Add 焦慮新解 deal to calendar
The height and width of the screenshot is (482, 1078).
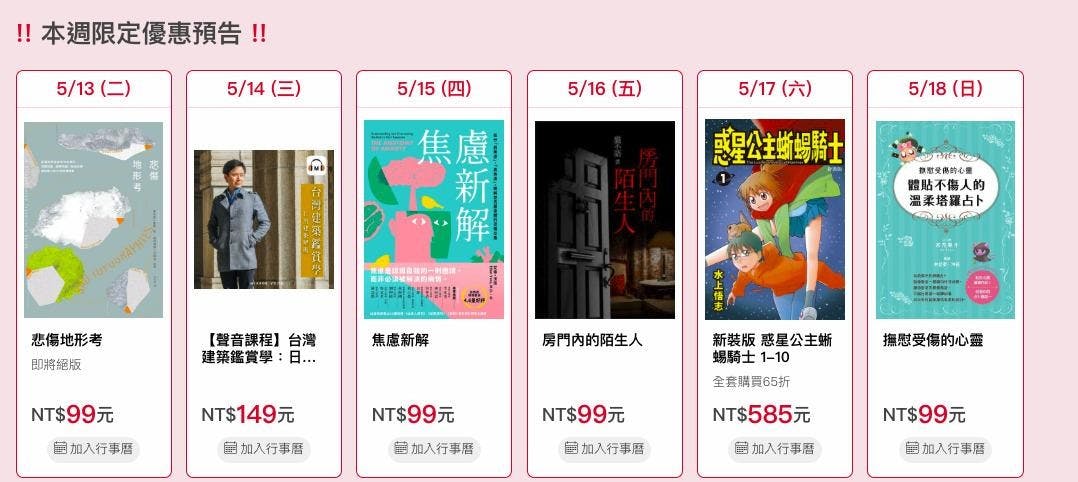[434, 449]
